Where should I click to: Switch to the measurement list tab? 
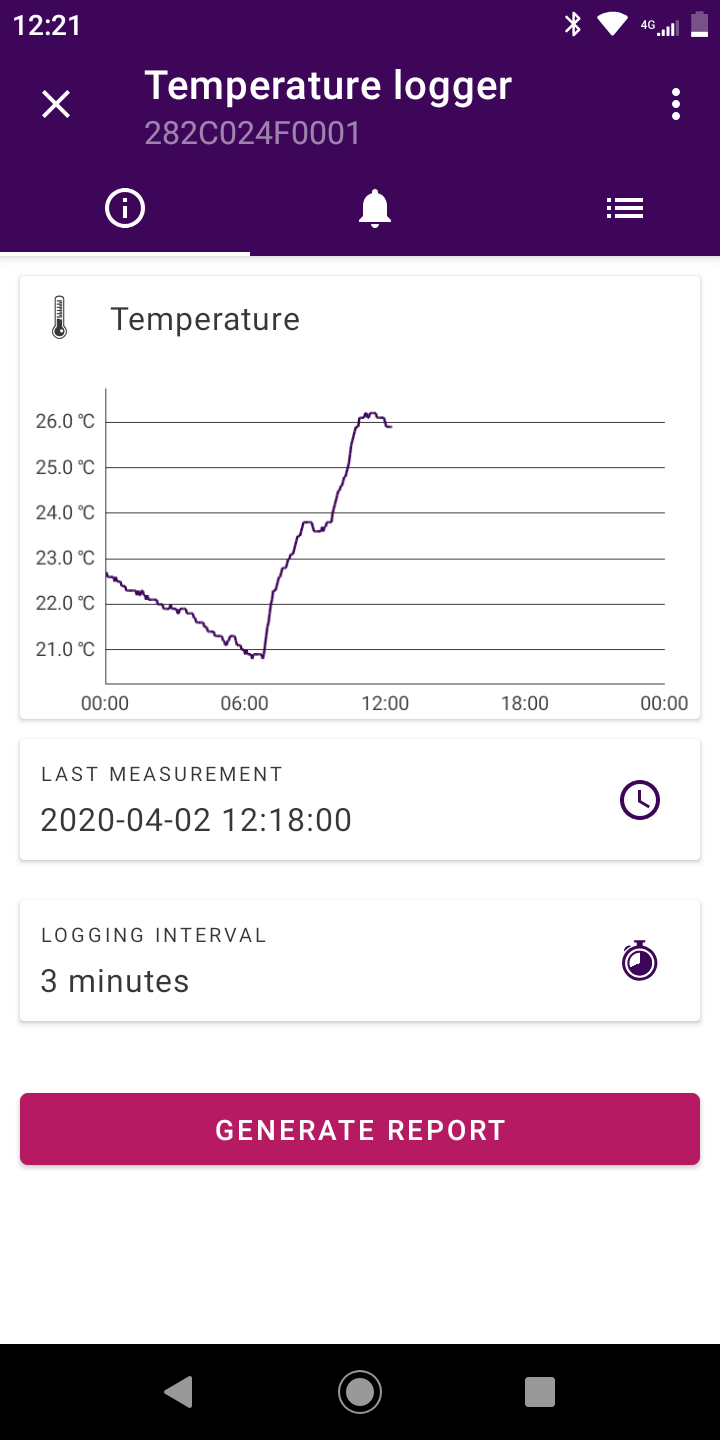coord(625,208)
